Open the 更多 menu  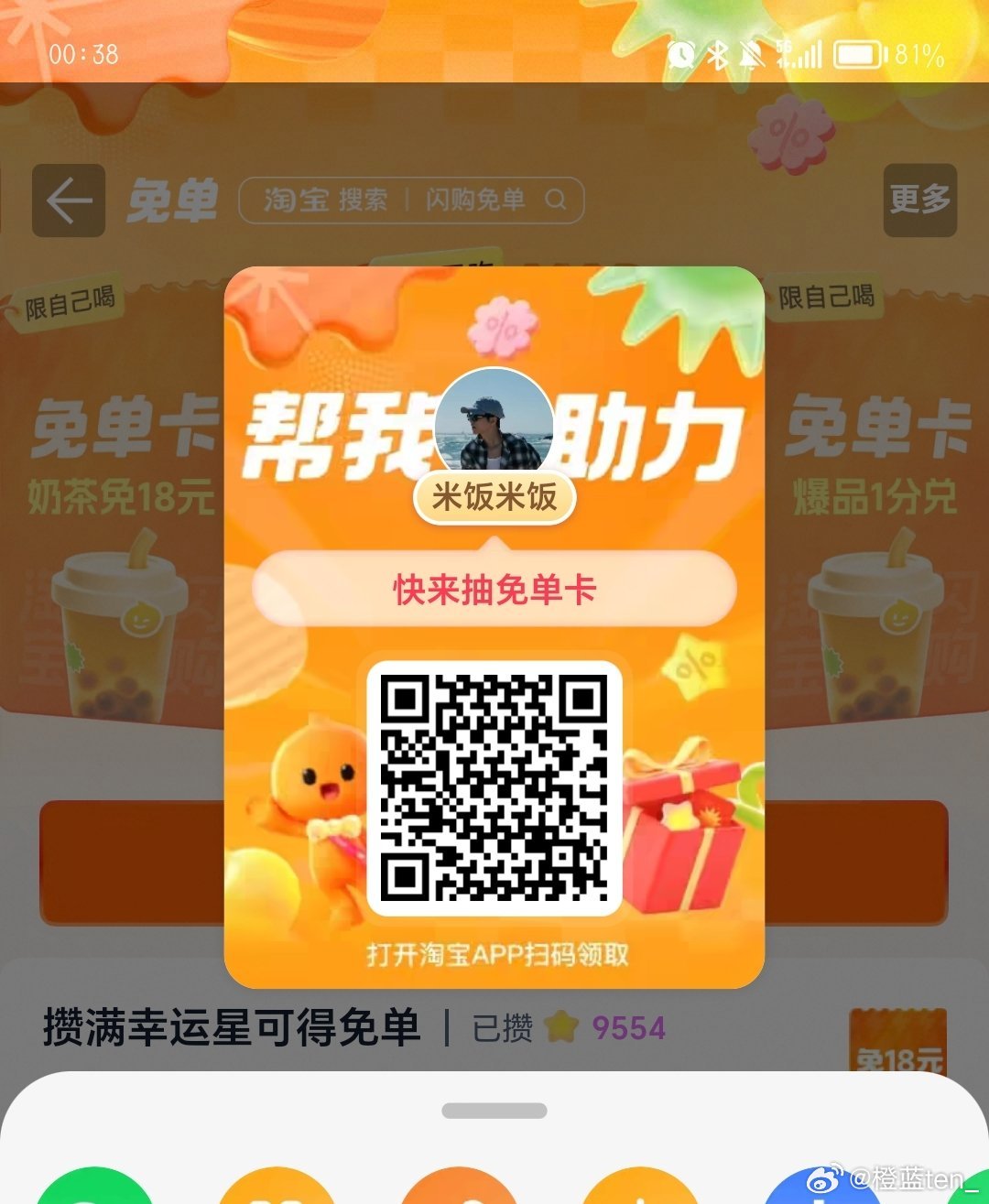pyautogui.click(x=919, y=200)
